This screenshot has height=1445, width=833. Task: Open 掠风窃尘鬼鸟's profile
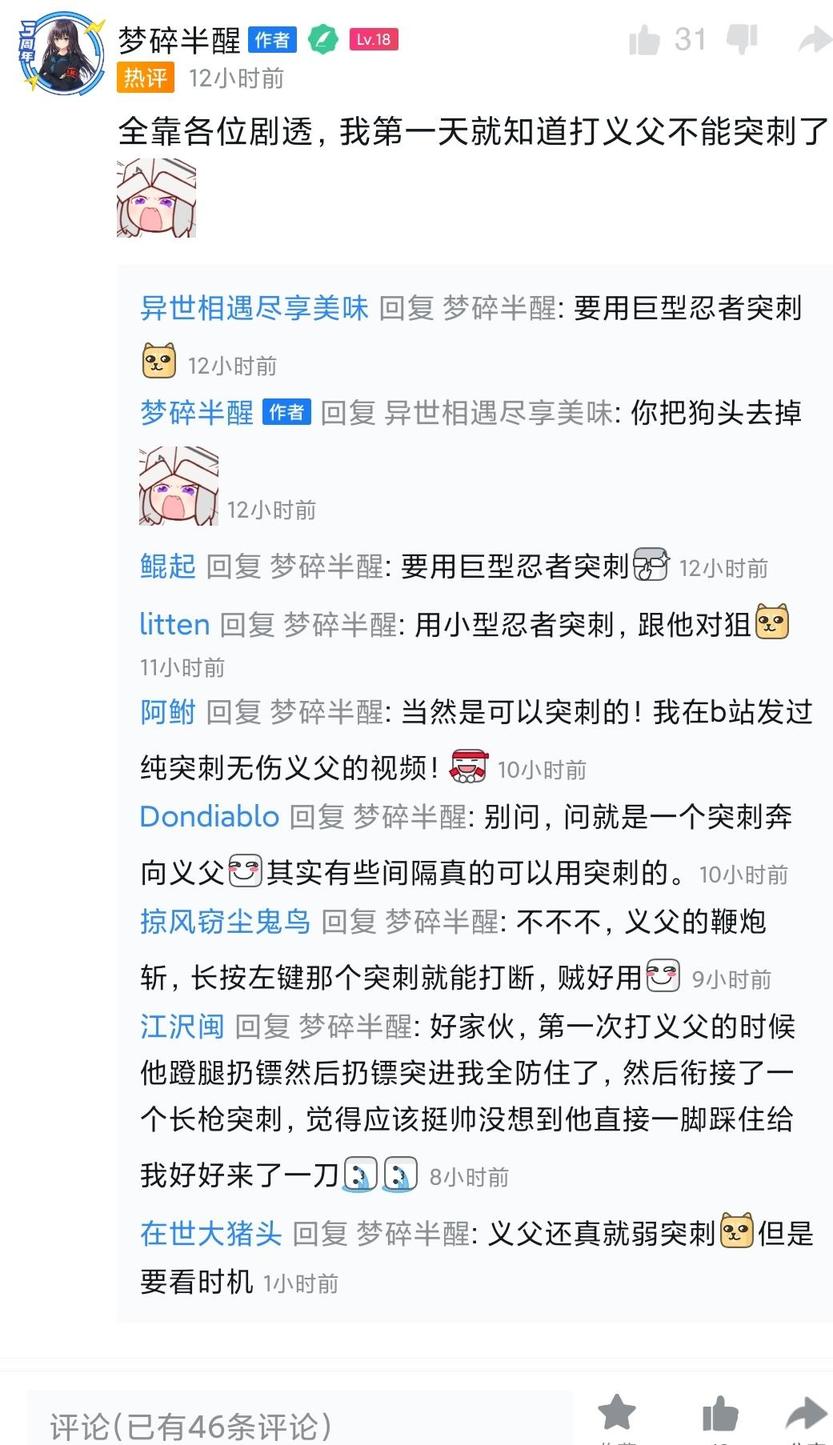point(226,921)
